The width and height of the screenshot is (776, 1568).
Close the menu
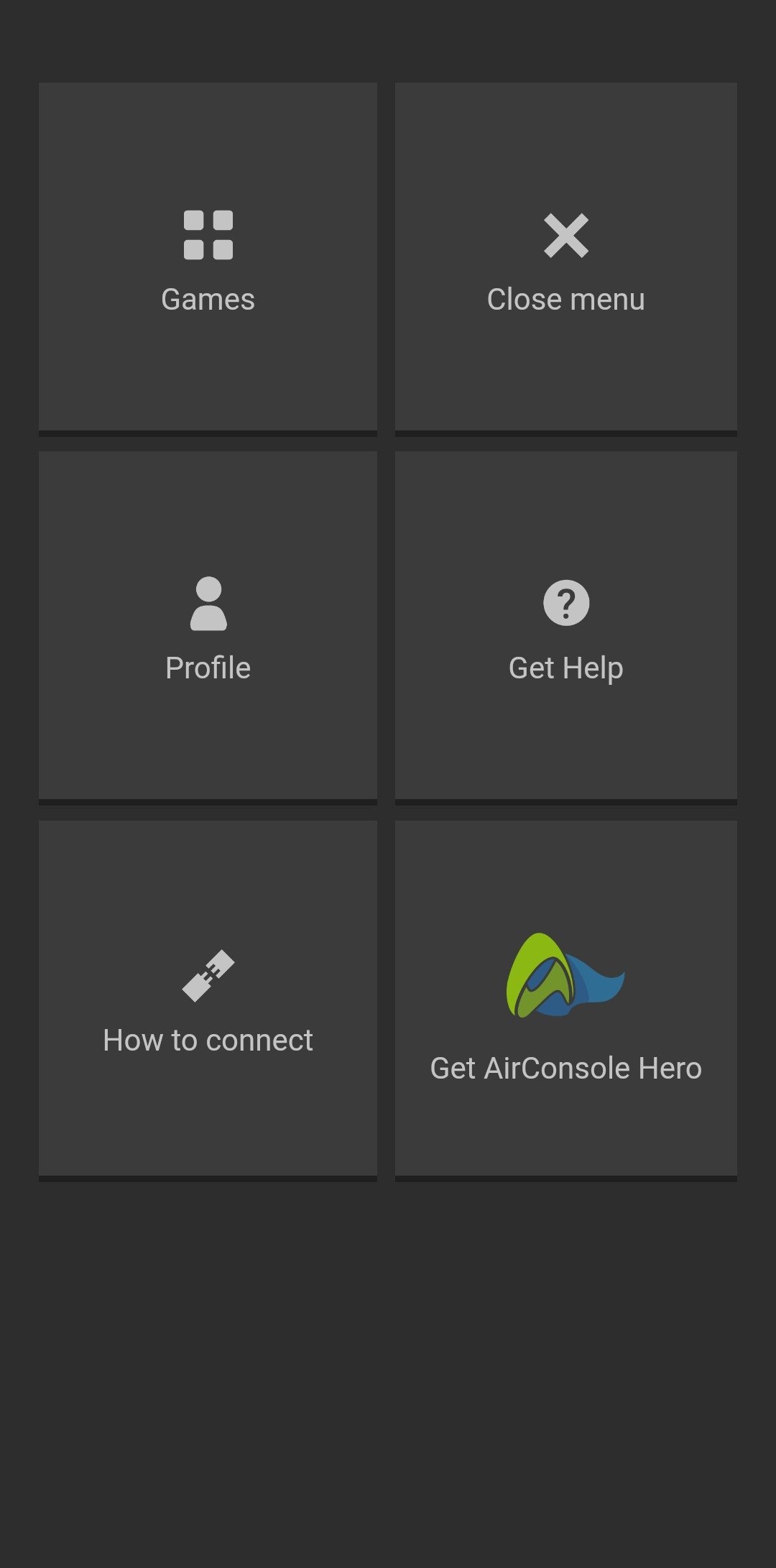566,257
